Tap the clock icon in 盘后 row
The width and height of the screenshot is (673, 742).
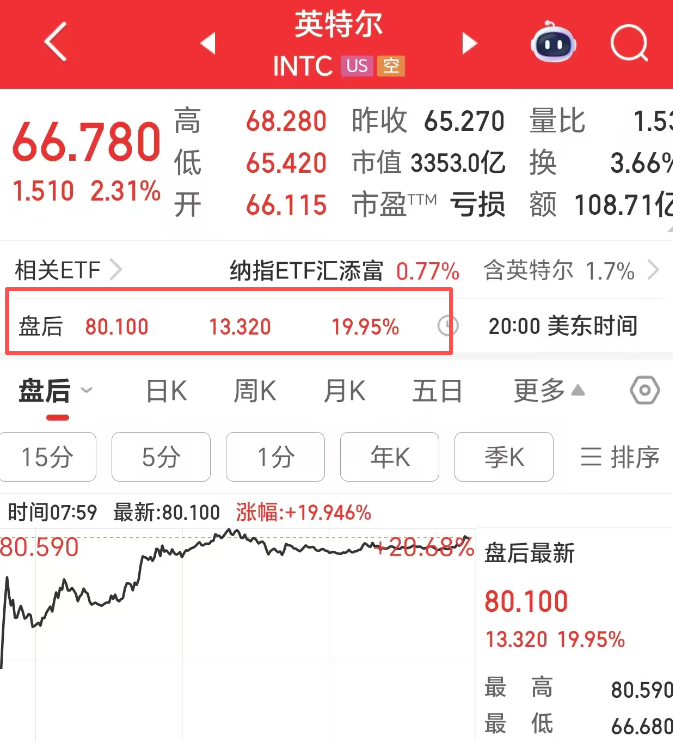(x=448, y=326)
